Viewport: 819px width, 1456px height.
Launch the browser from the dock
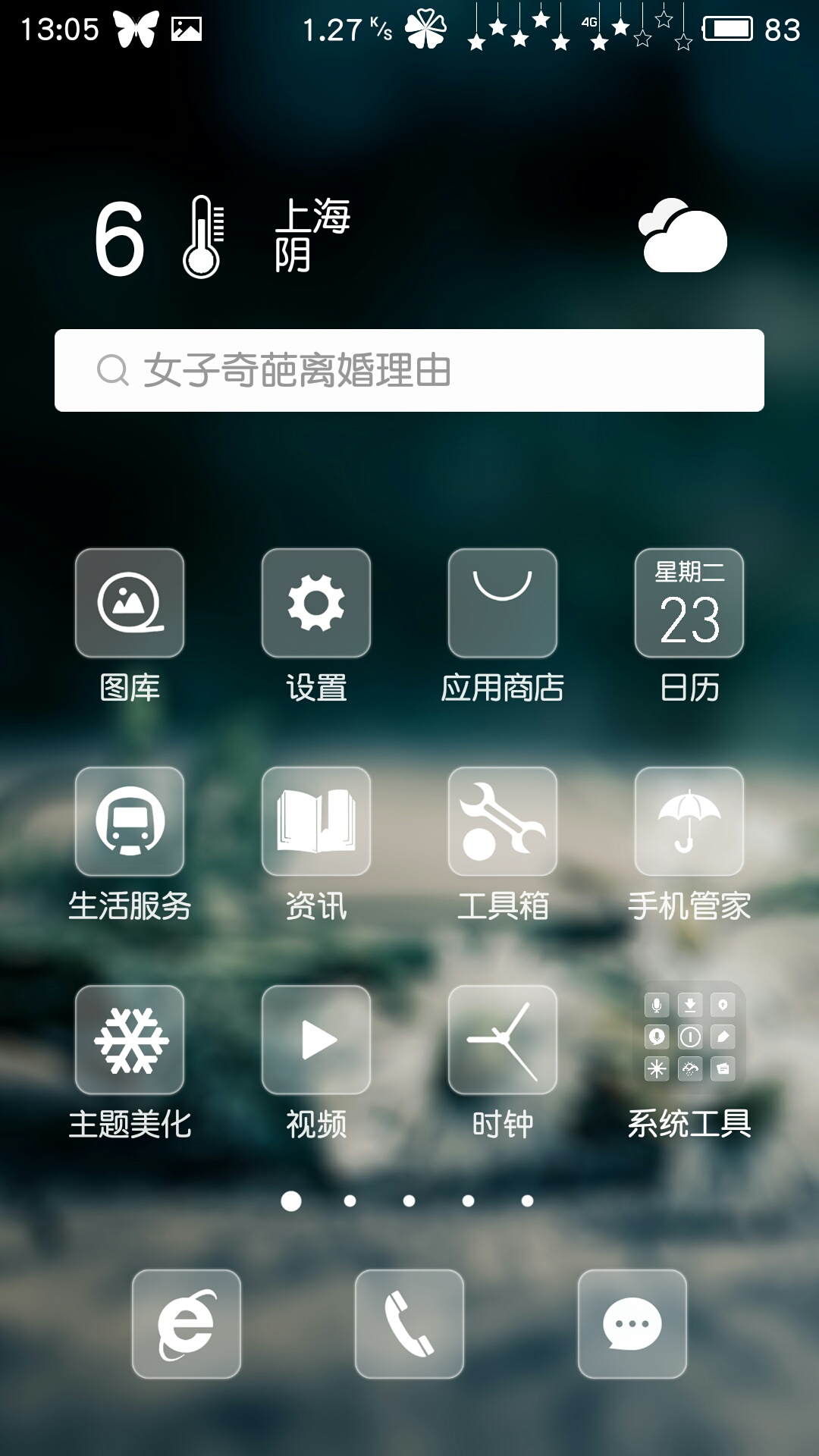[x=187, y=1324]
